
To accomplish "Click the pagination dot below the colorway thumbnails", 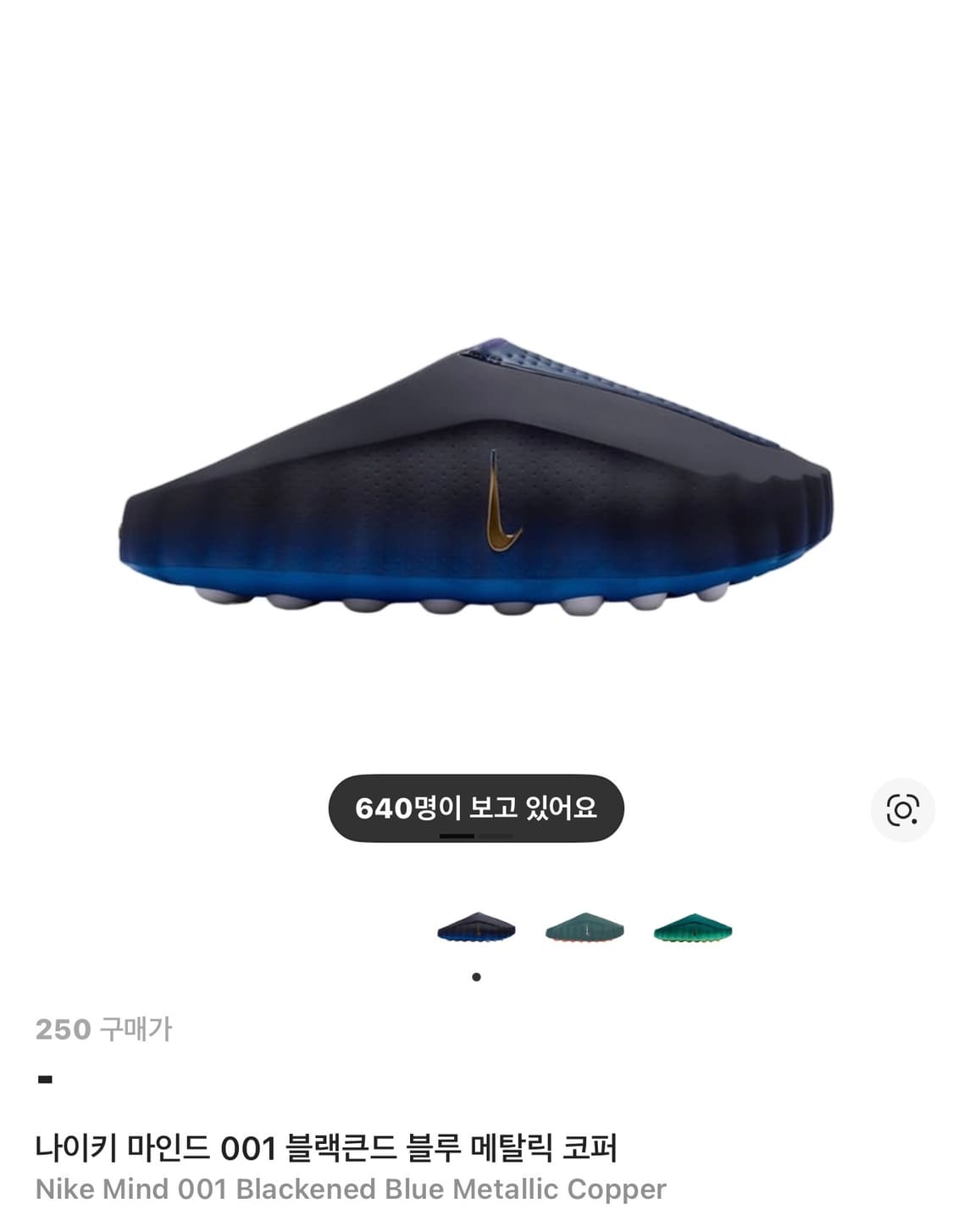I will tap(476, 976).
